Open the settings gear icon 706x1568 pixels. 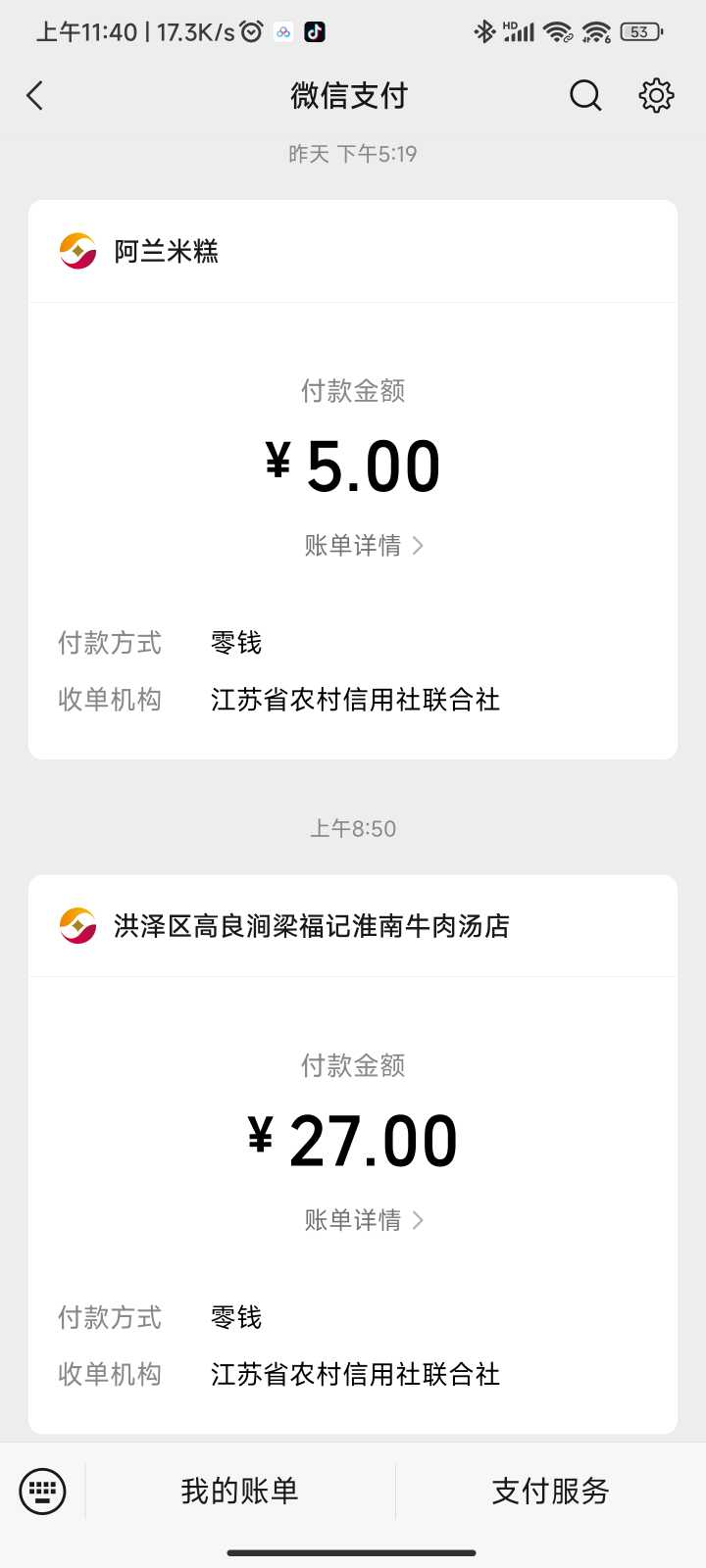coord(656,95)
